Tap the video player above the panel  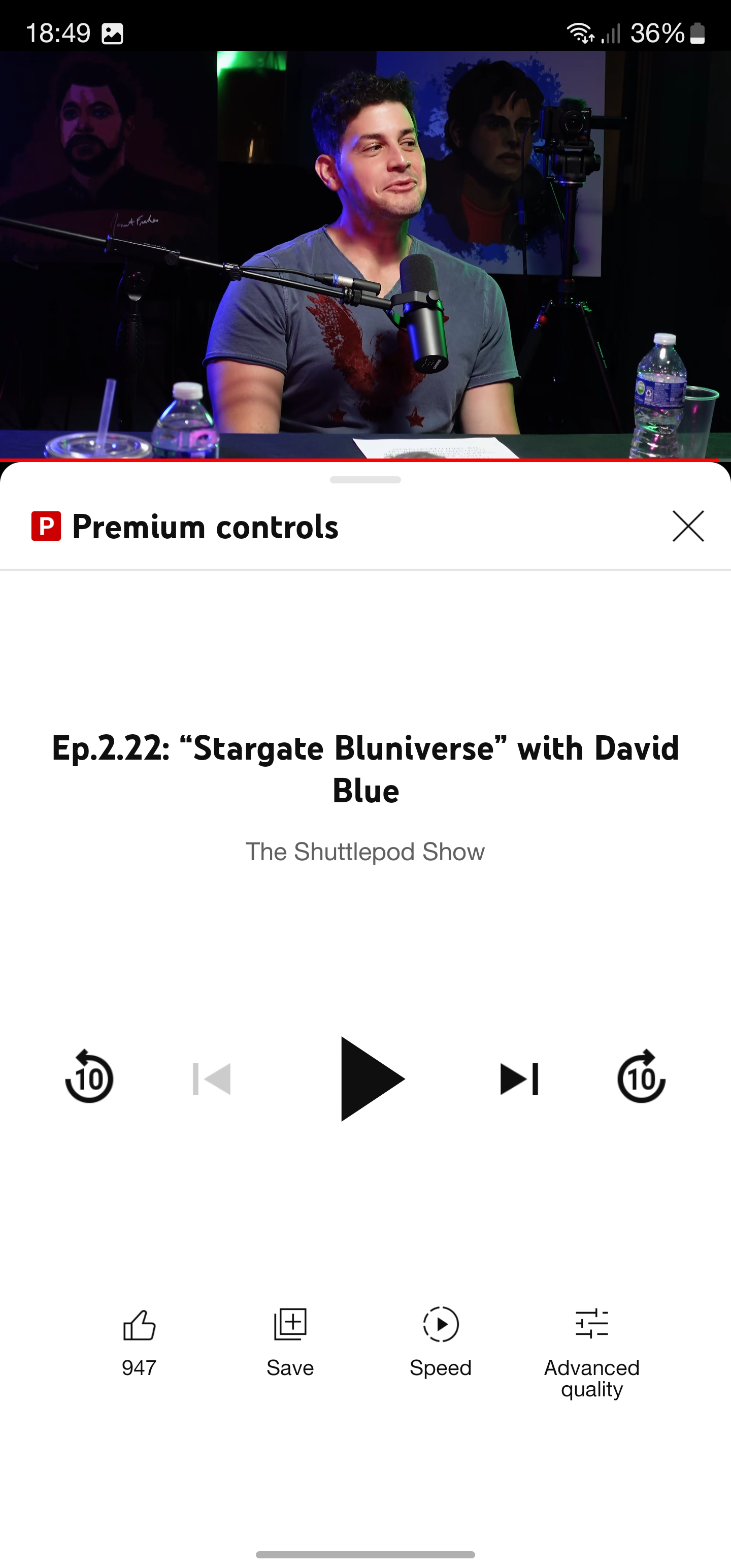365,255
